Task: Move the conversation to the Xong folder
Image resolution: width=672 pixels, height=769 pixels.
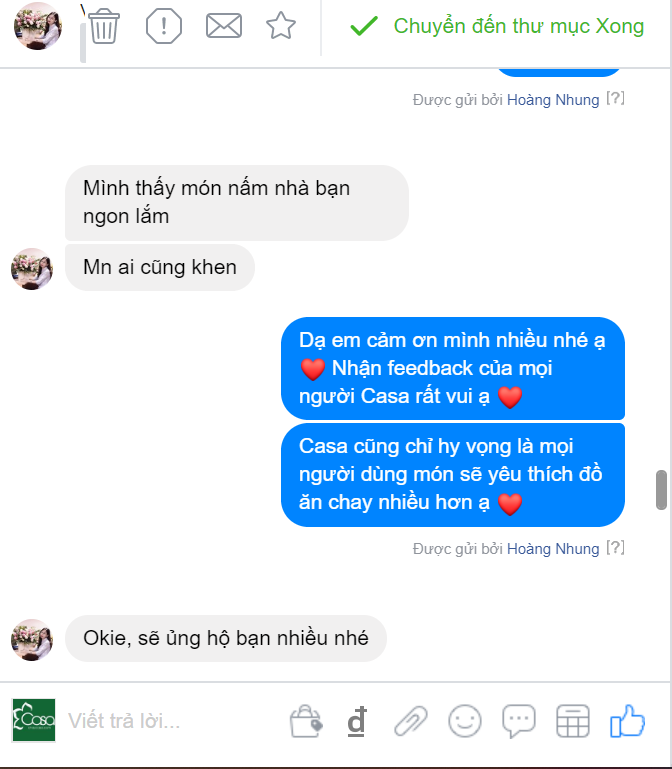Action: pos(498,26)
